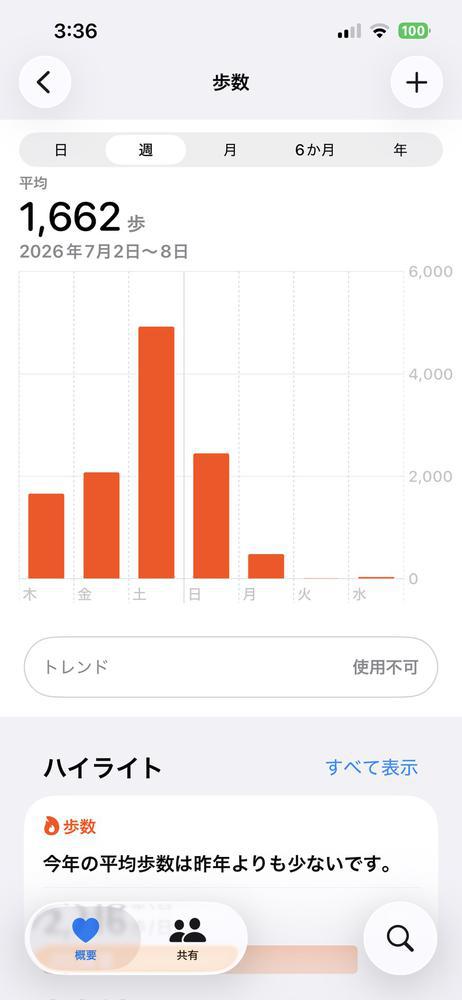The height and width of the screenshot is (1000, 462).
Task: Open search with the magnifier button
Action: point(400,938)
